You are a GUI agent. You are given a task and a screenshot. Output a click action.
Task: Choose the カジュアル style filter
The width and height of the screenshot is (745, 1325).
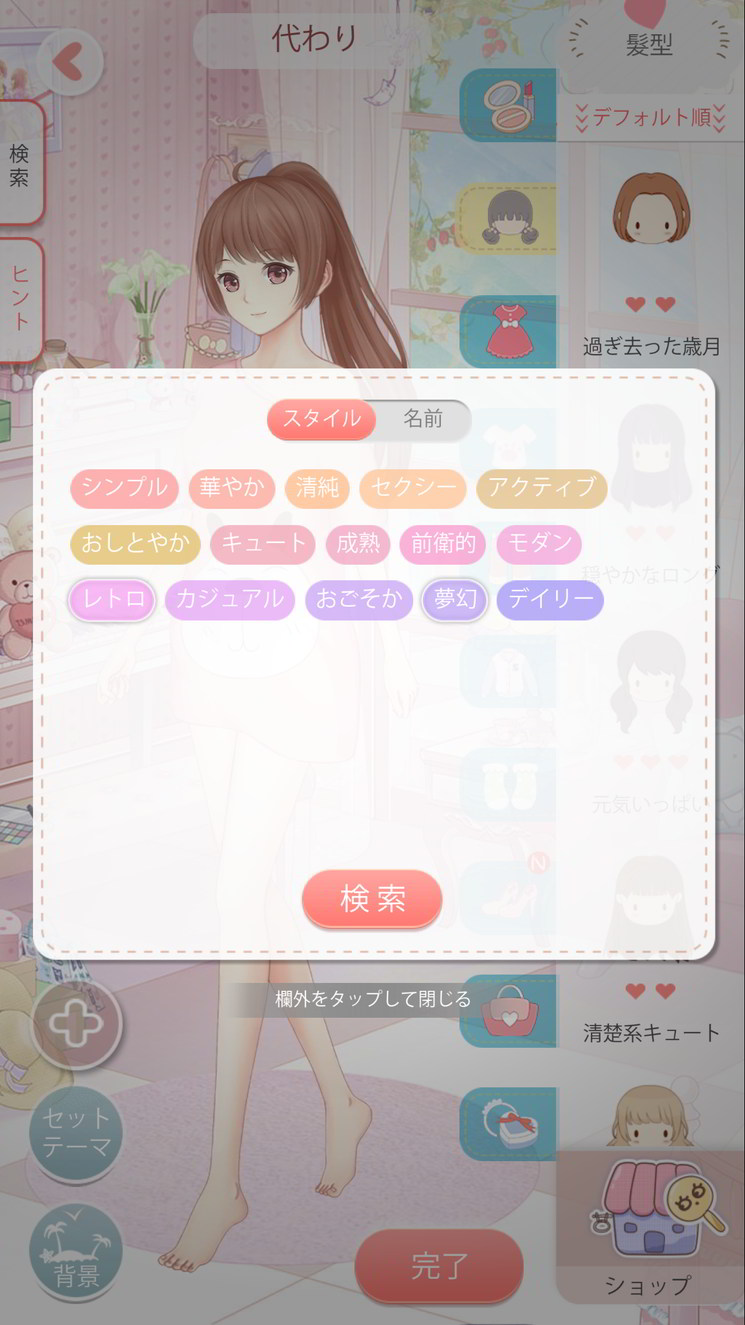pos(230,599)
